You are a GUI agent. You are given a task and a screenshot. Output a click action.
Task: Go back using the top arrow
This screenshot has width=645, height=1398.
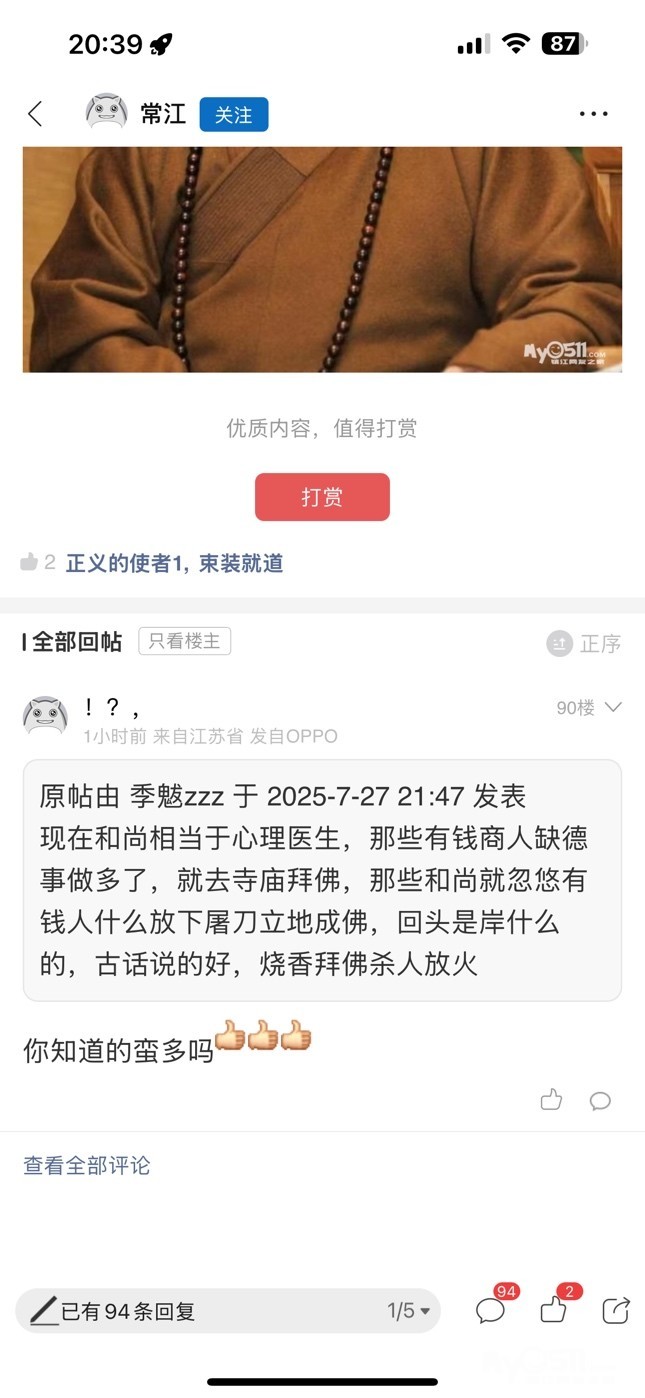pyautogui.click(x=35, y=114)
